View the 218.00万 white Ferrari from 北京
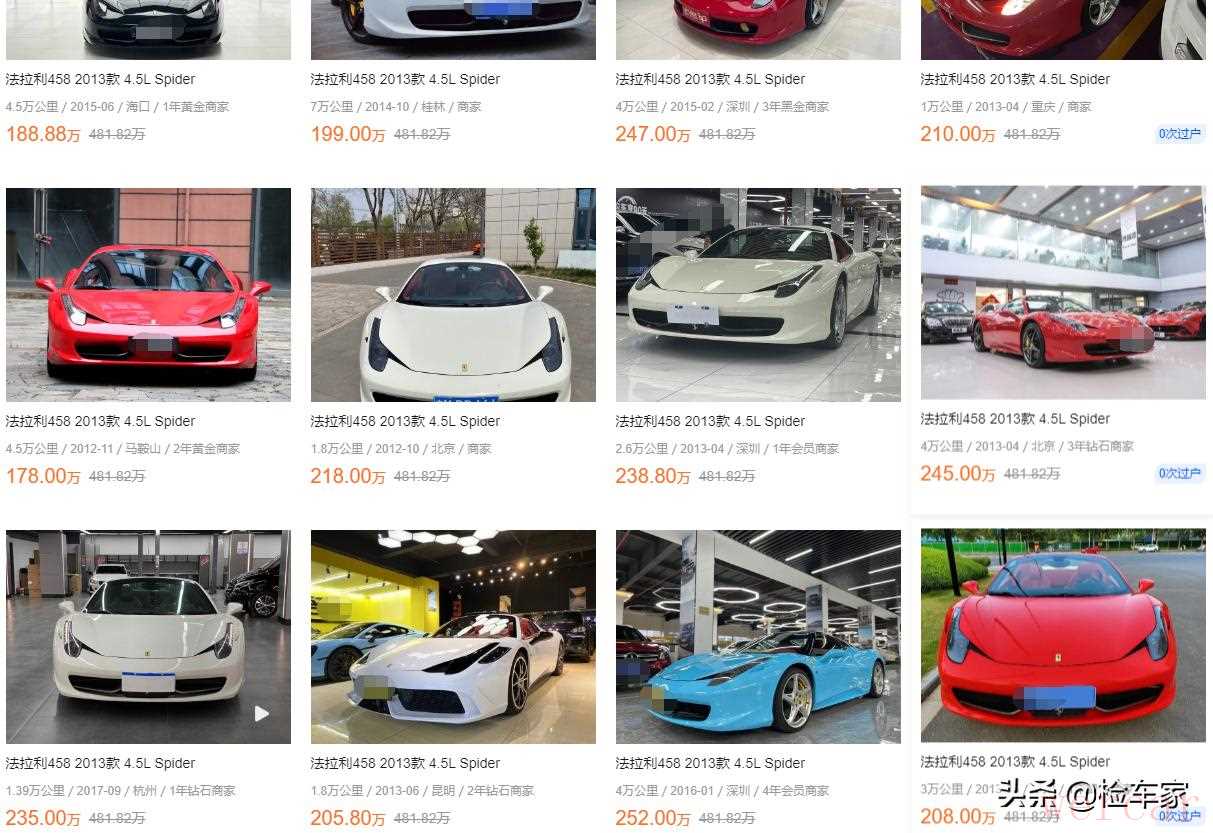Image resolution: width=1213 pixels, height=833 pixels. [453, 295]
